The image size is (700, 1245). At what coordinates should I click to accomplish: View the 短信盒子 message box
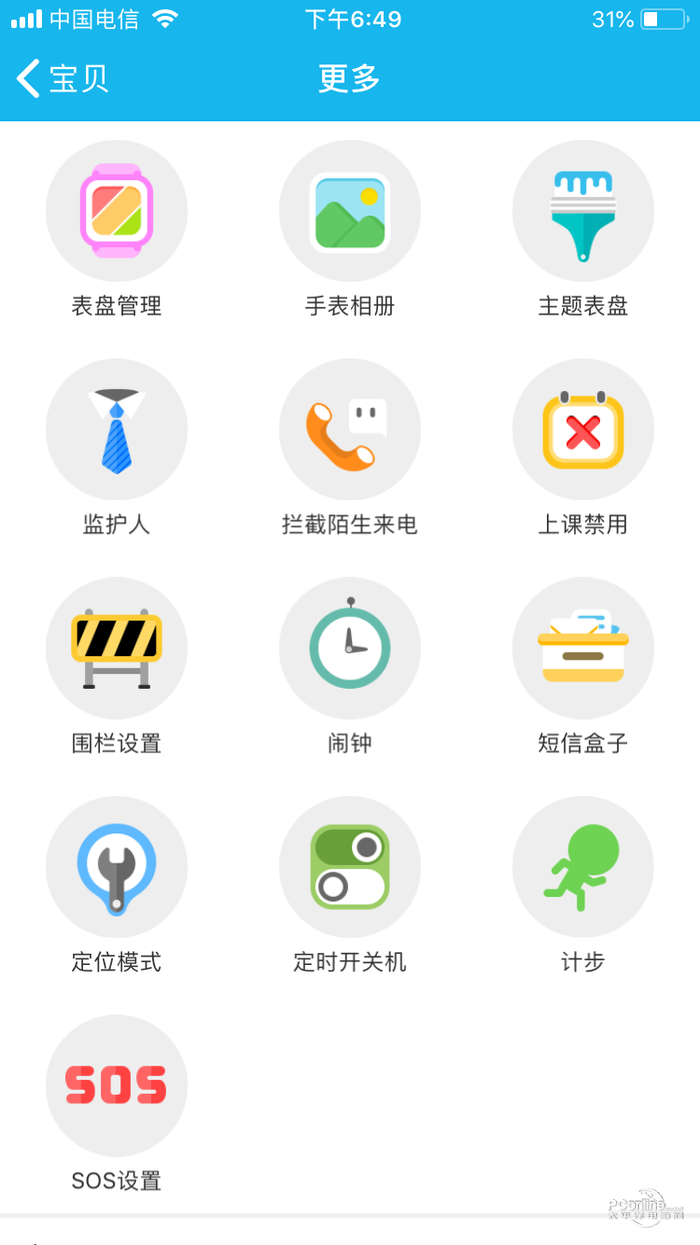coord(583,648)
